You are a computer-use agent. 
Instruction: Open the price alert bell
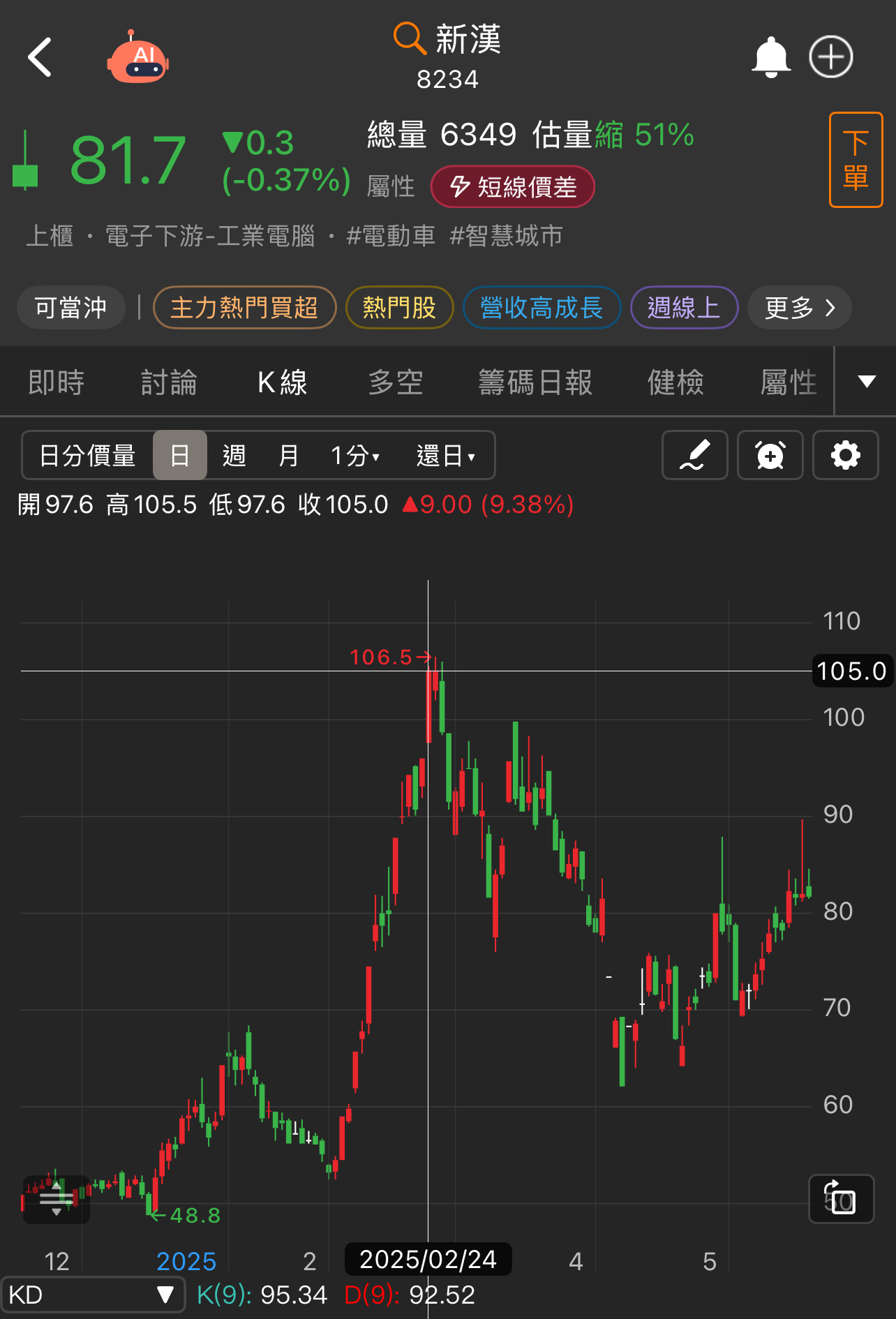[770, 57]
